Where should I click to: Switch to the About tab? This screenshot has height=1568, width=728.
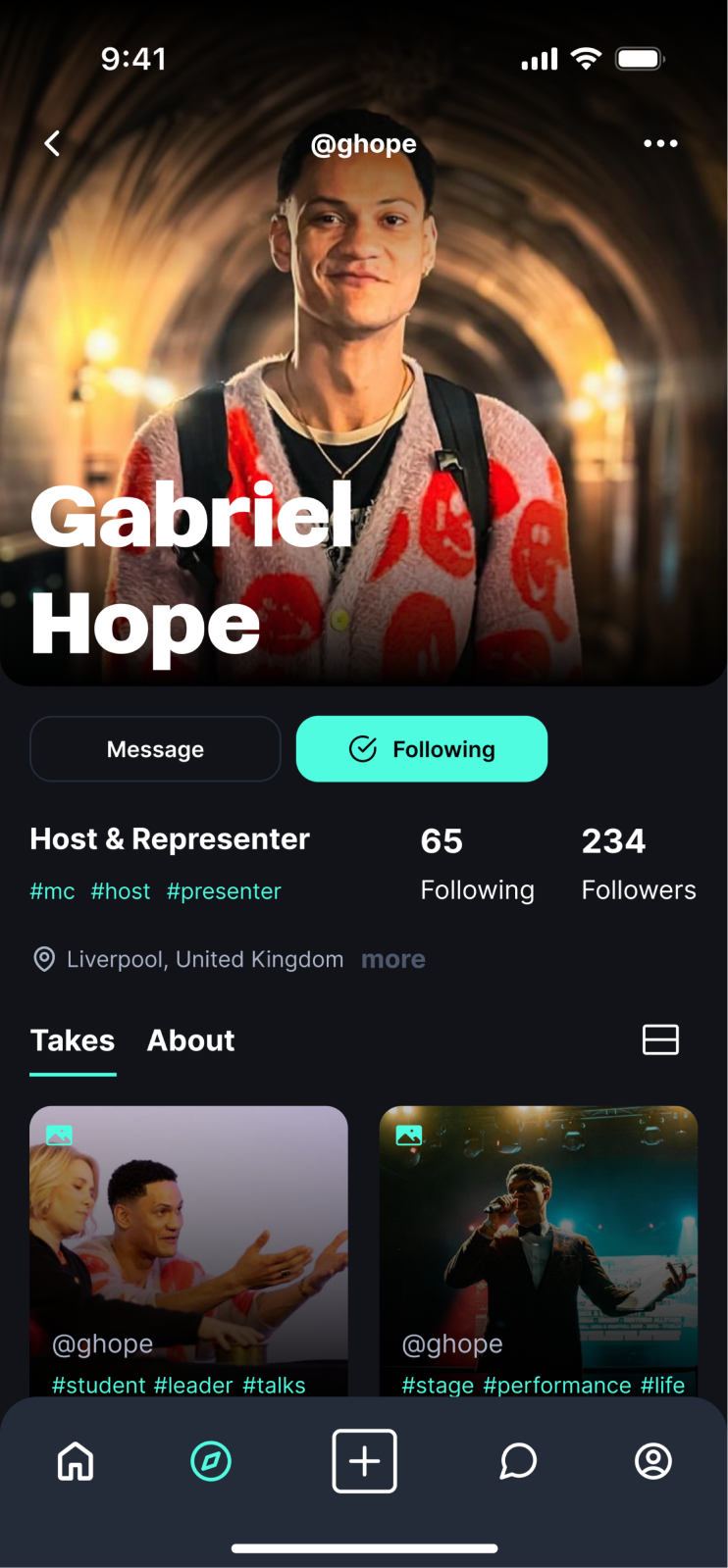pyautogui.click(x=190, y=1040)
